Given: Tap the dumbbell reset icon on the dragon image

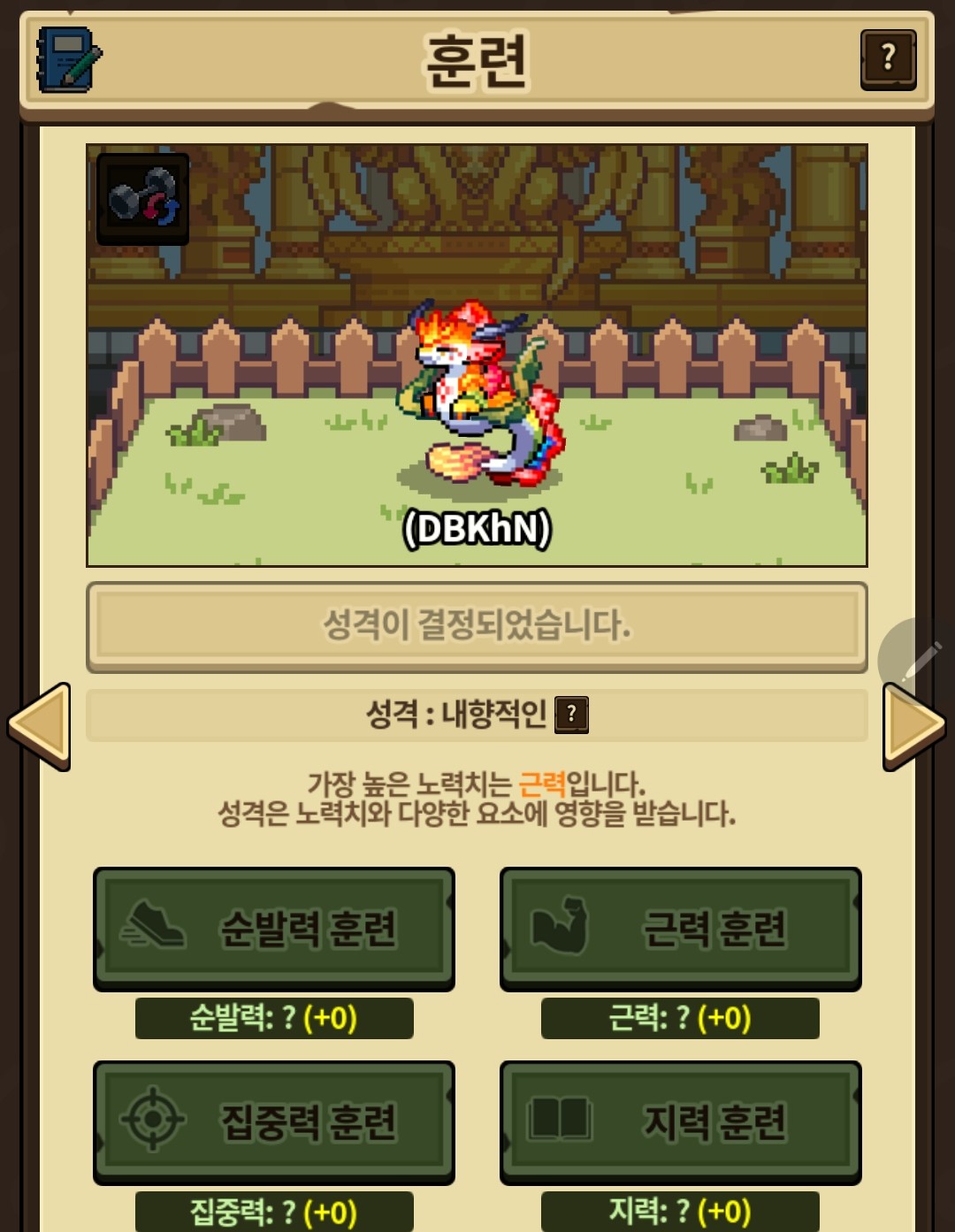Looking at the screenshot, I should [142, 199].
